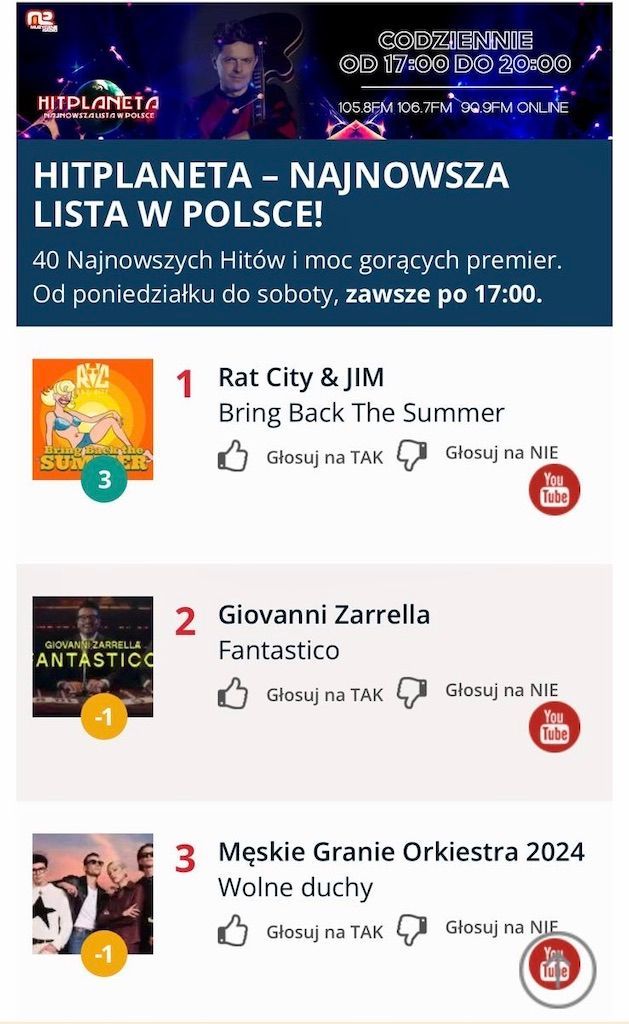This screenshot has width=629, height=1024.
Task: Vote NIE for Bring Back The Summer
Action: [480, 454]
